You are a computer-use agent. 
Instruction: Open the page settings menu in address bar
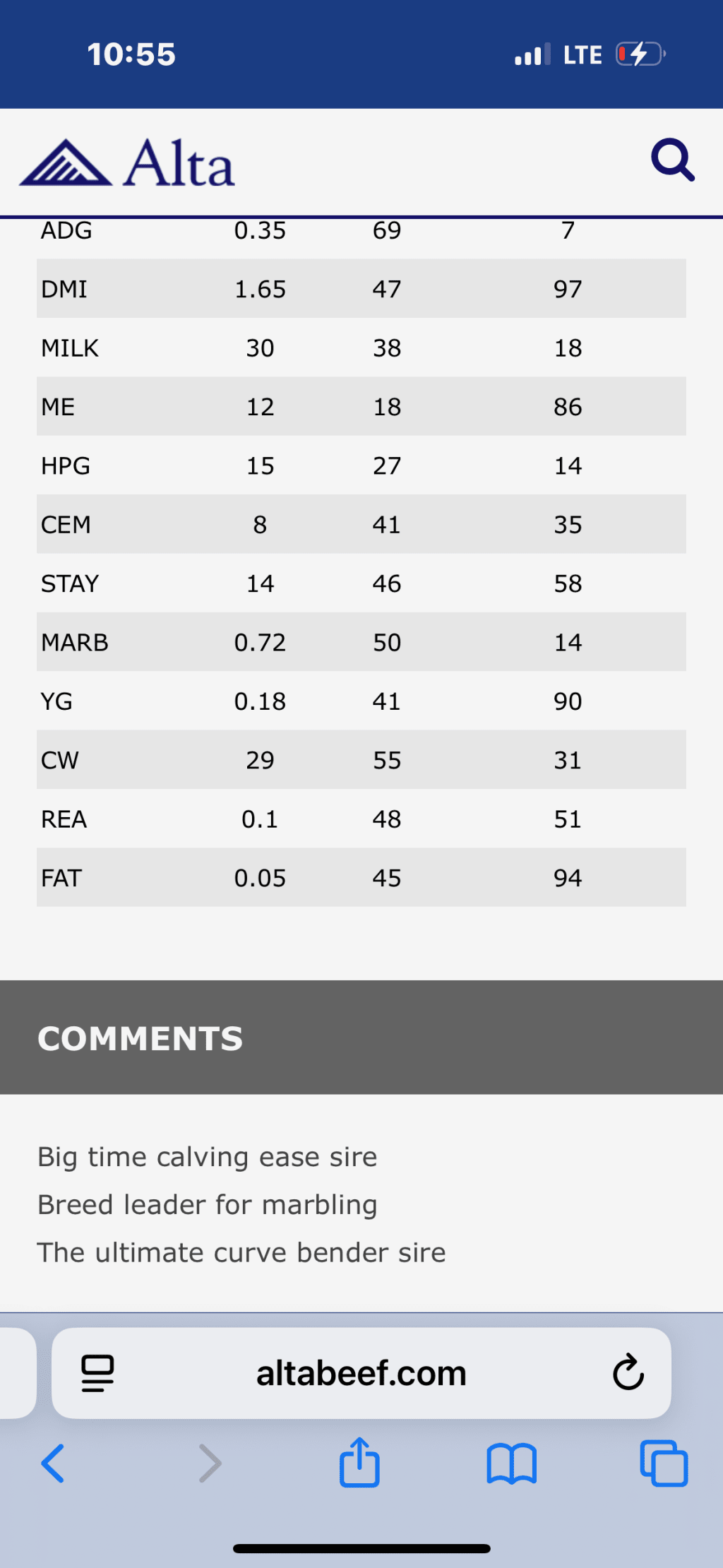[x=97, y=1373]
